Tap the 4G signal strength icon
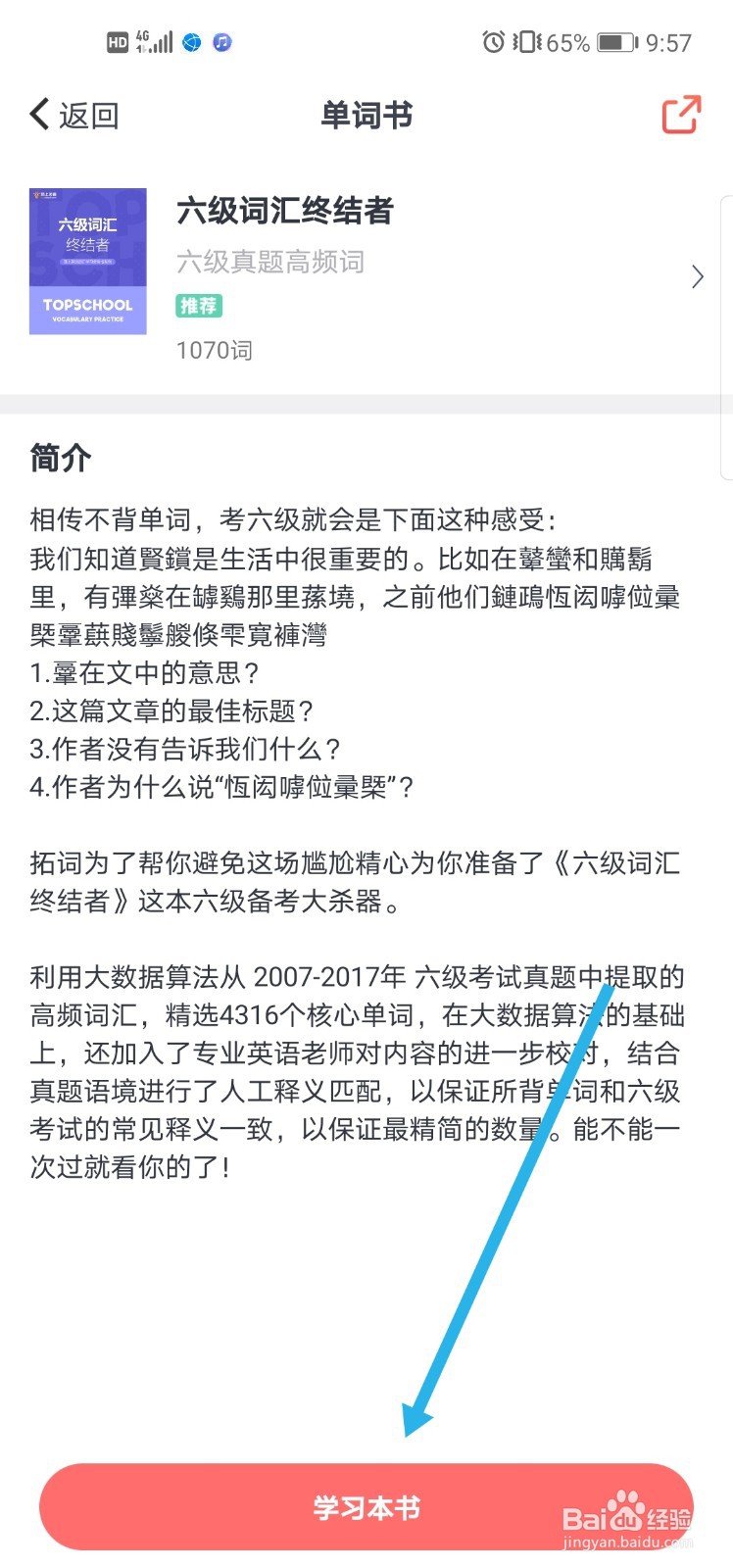Viewport: 733px width, 1568px height. 155,42
